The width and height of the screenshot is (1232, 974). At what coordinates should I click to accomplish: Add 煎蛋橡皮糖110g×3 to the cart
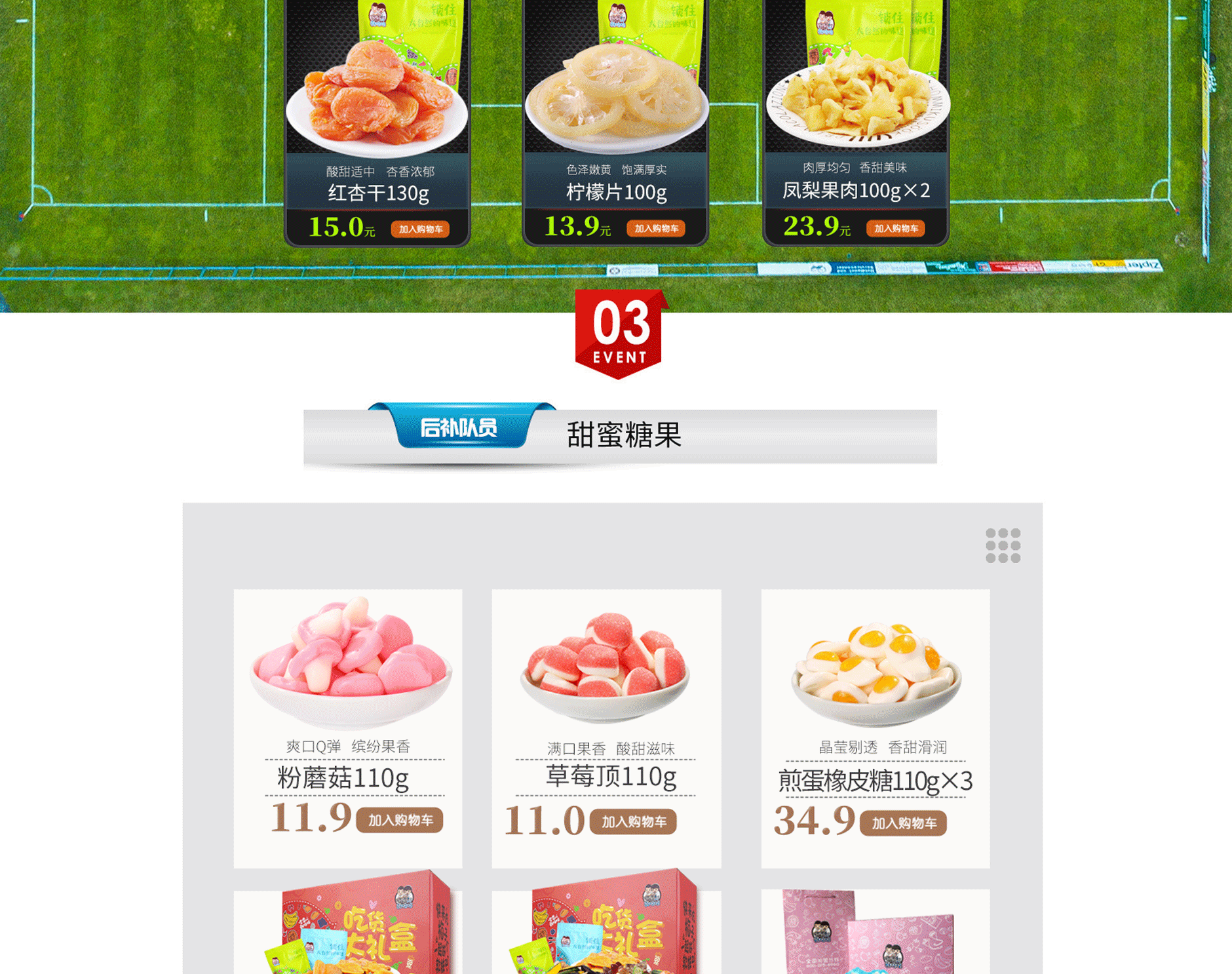pos(903,823)
